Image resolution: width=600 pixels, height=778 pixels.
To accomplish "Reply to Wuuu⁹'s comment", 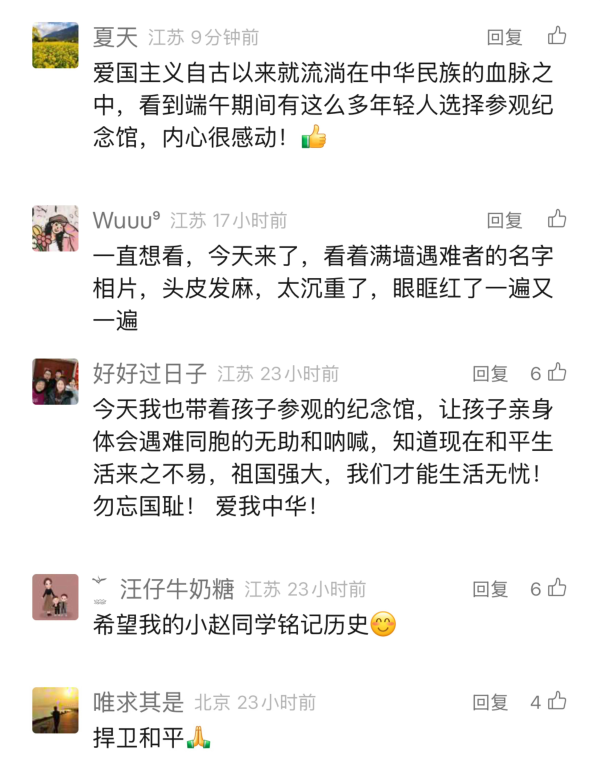I will tap(504, 220).
